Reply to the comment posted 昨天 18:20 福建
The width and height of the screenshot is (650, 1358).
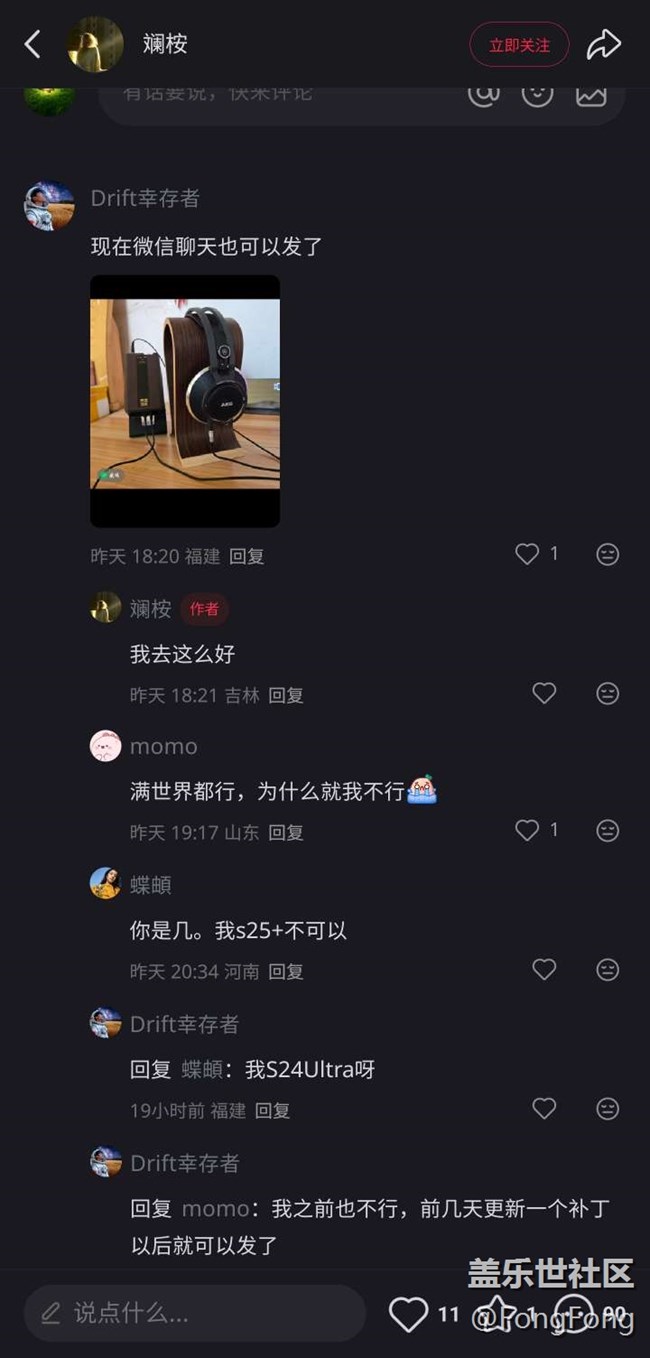point(246,556)
